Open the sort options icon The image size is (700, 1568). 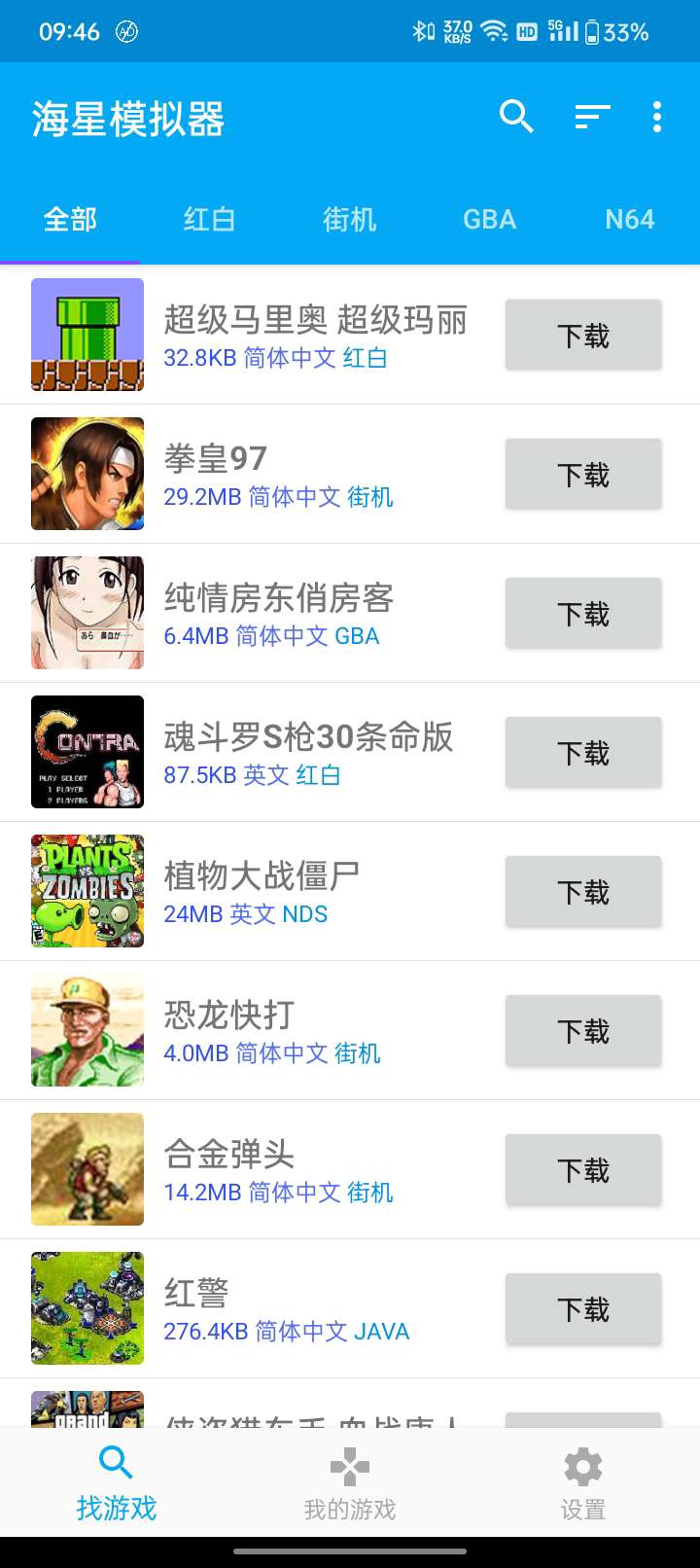(x=592, y=117)
